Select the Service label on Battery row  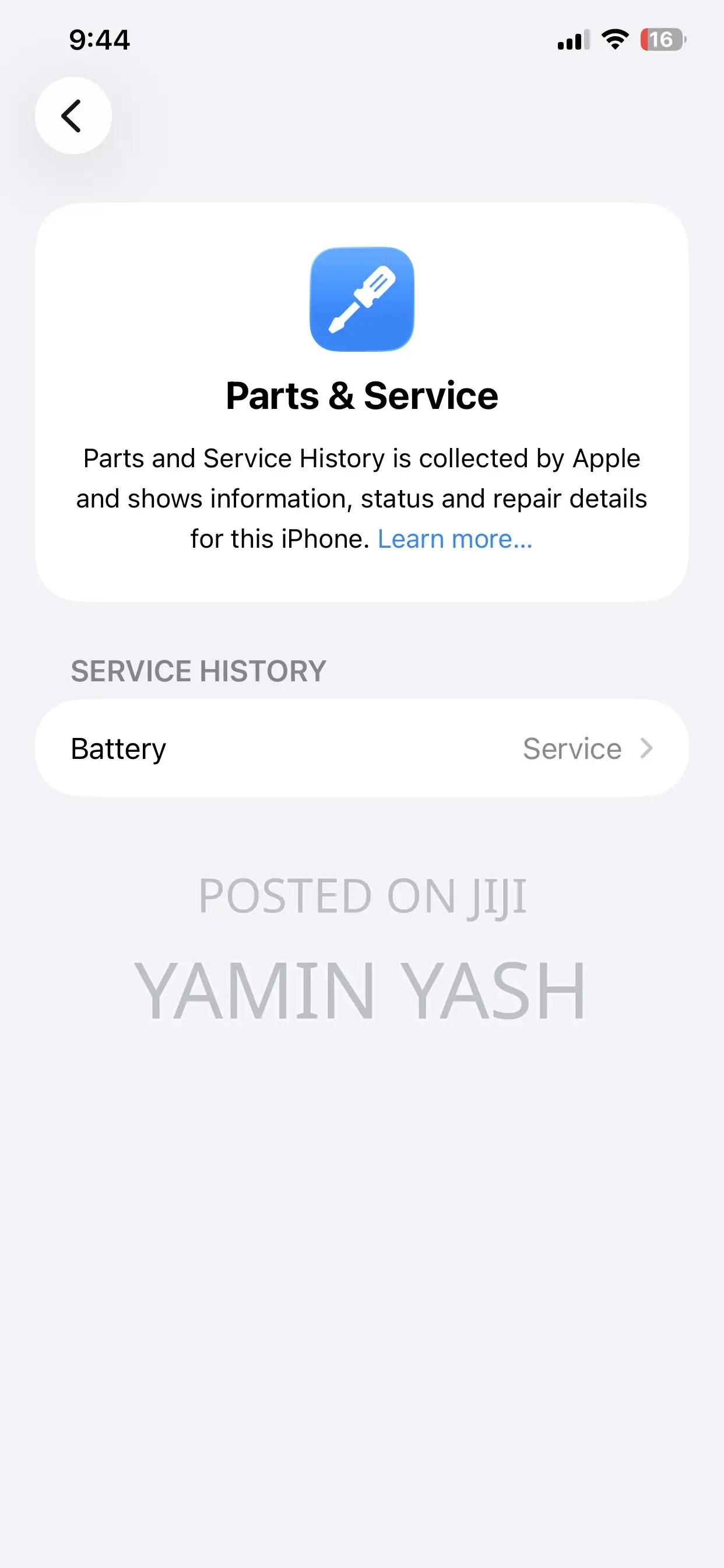[x=571, y=748]
